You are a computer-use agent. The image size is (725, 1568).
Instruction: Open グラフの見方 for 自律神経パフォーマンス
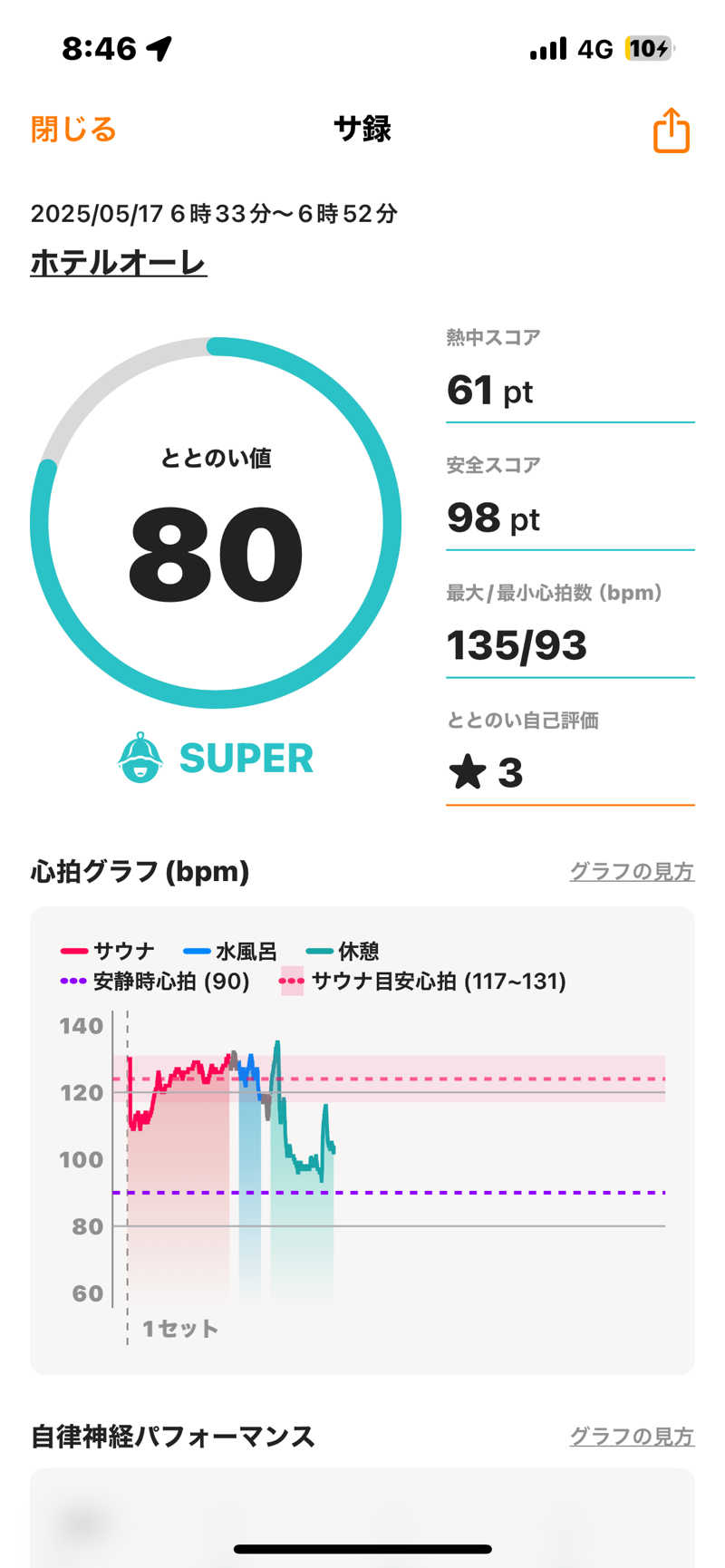click(x=632, y=1436)
